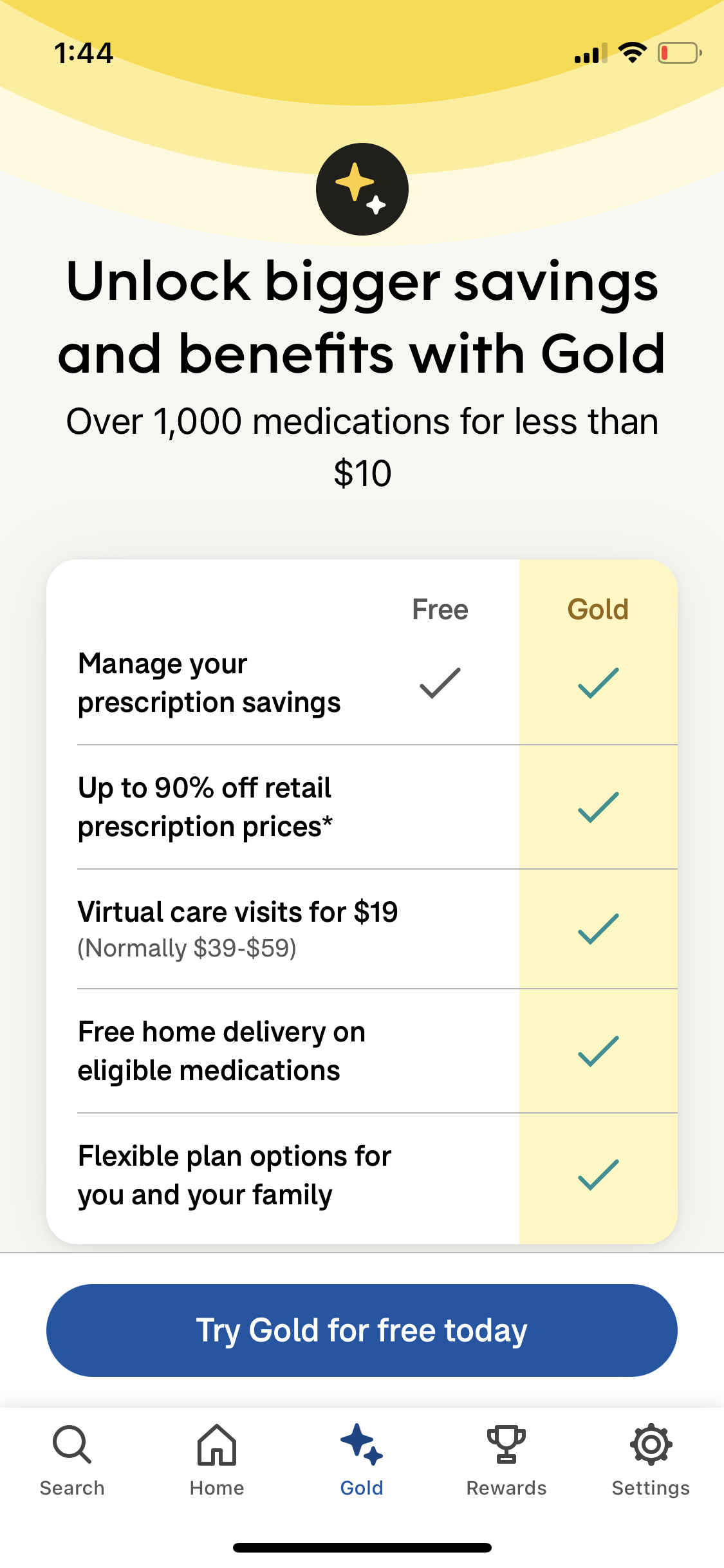Image resolution: width=724 pixels, height=1568 pixels.
Task: Tap the Gold sparkle badge above the headline
Action: coord(362,187)
